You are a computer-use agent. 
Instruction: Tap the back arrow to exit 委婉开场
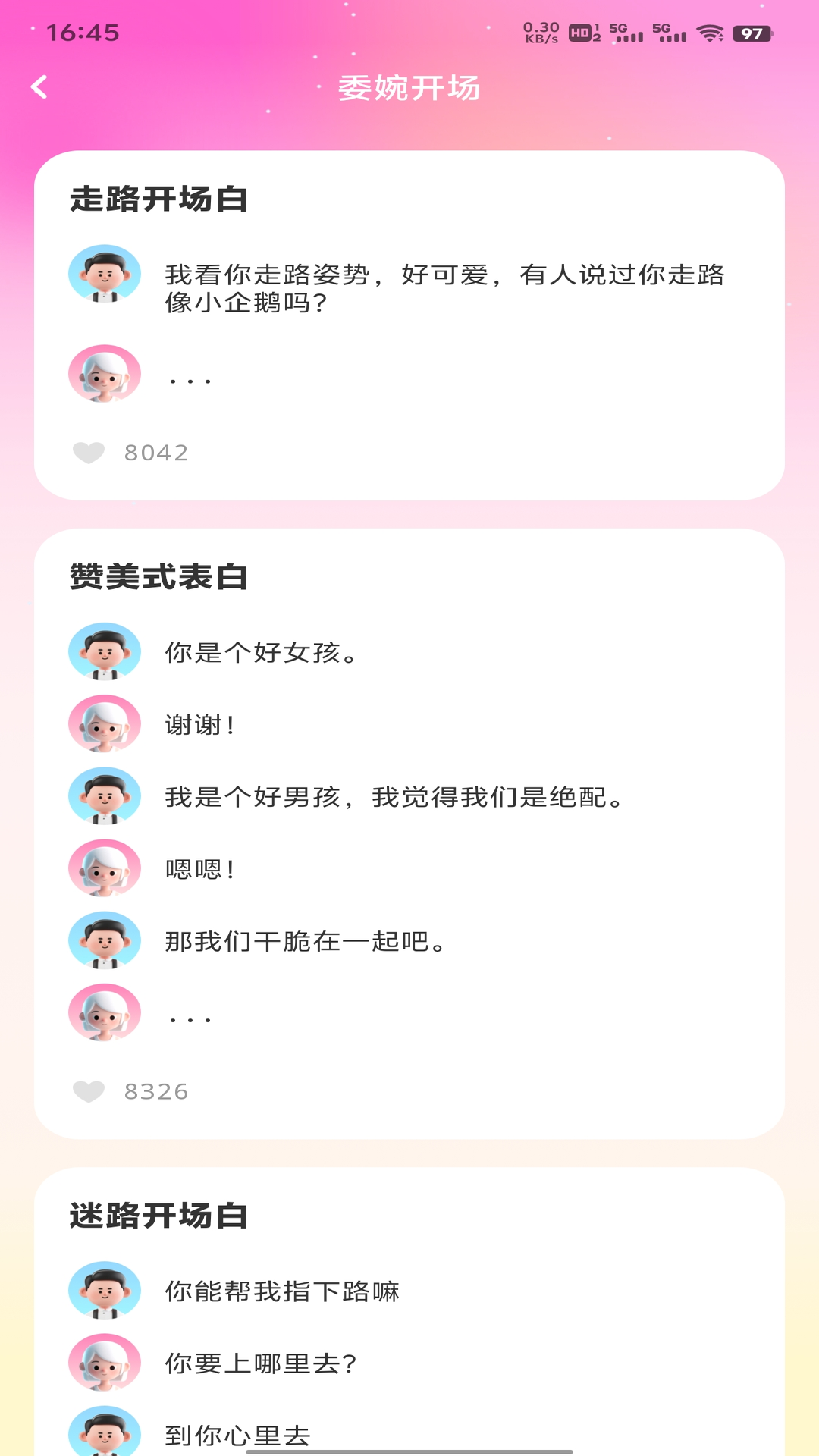[39, 88]
